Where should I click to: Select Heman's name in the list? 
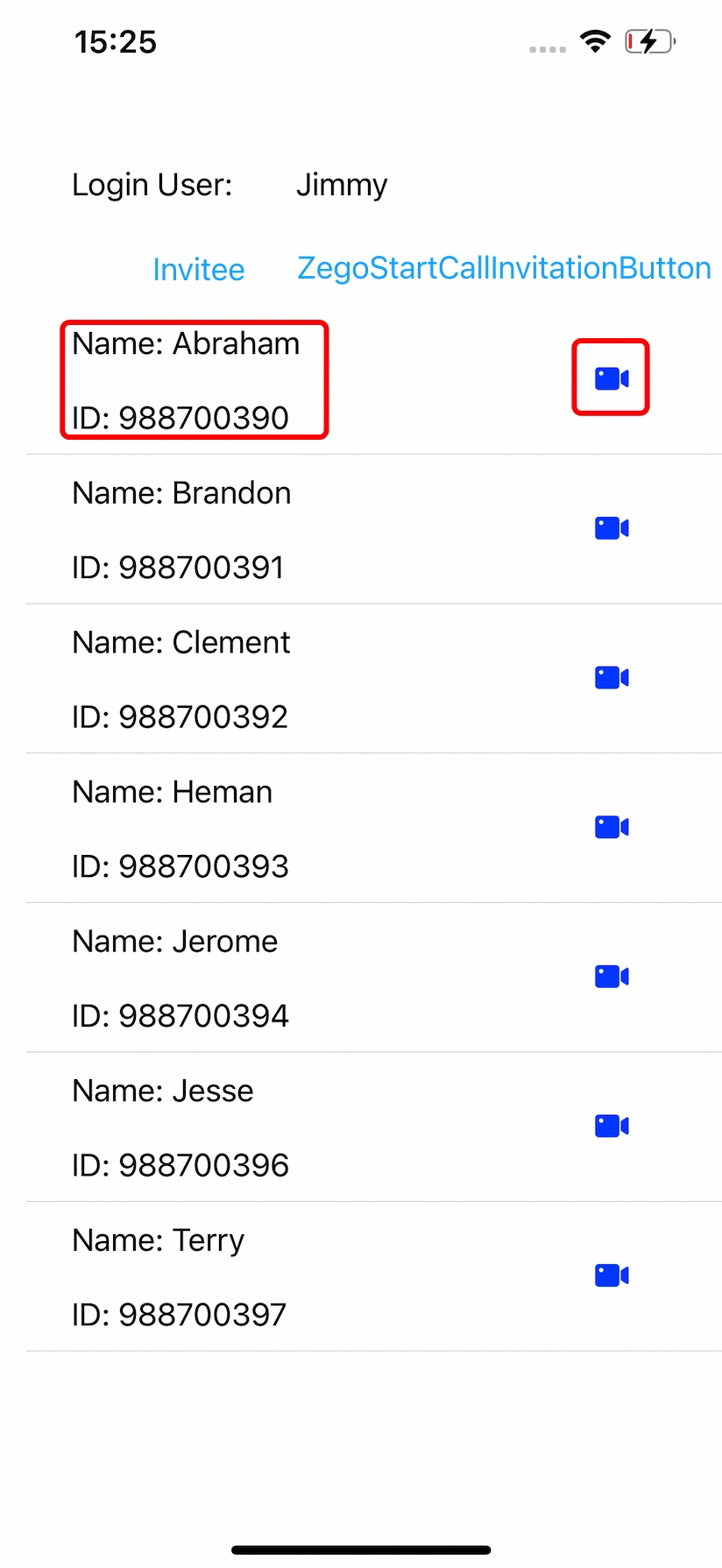[172, 791]
